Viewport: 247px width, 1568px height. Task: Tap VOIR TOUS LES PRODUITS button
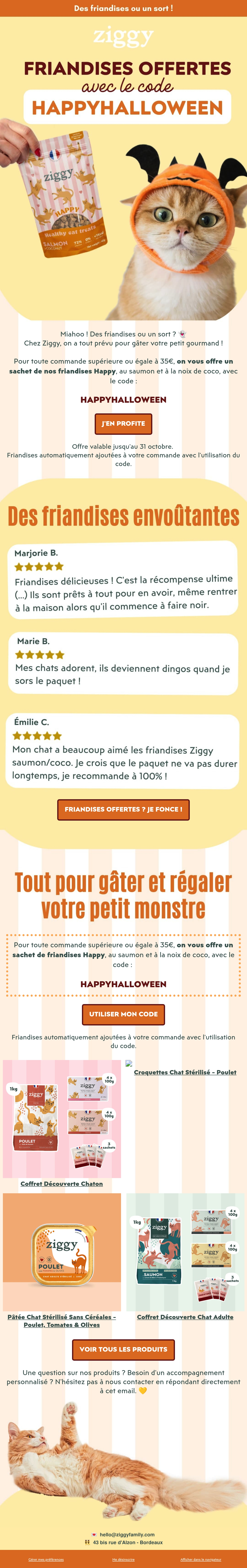[x=123, y=1349]
